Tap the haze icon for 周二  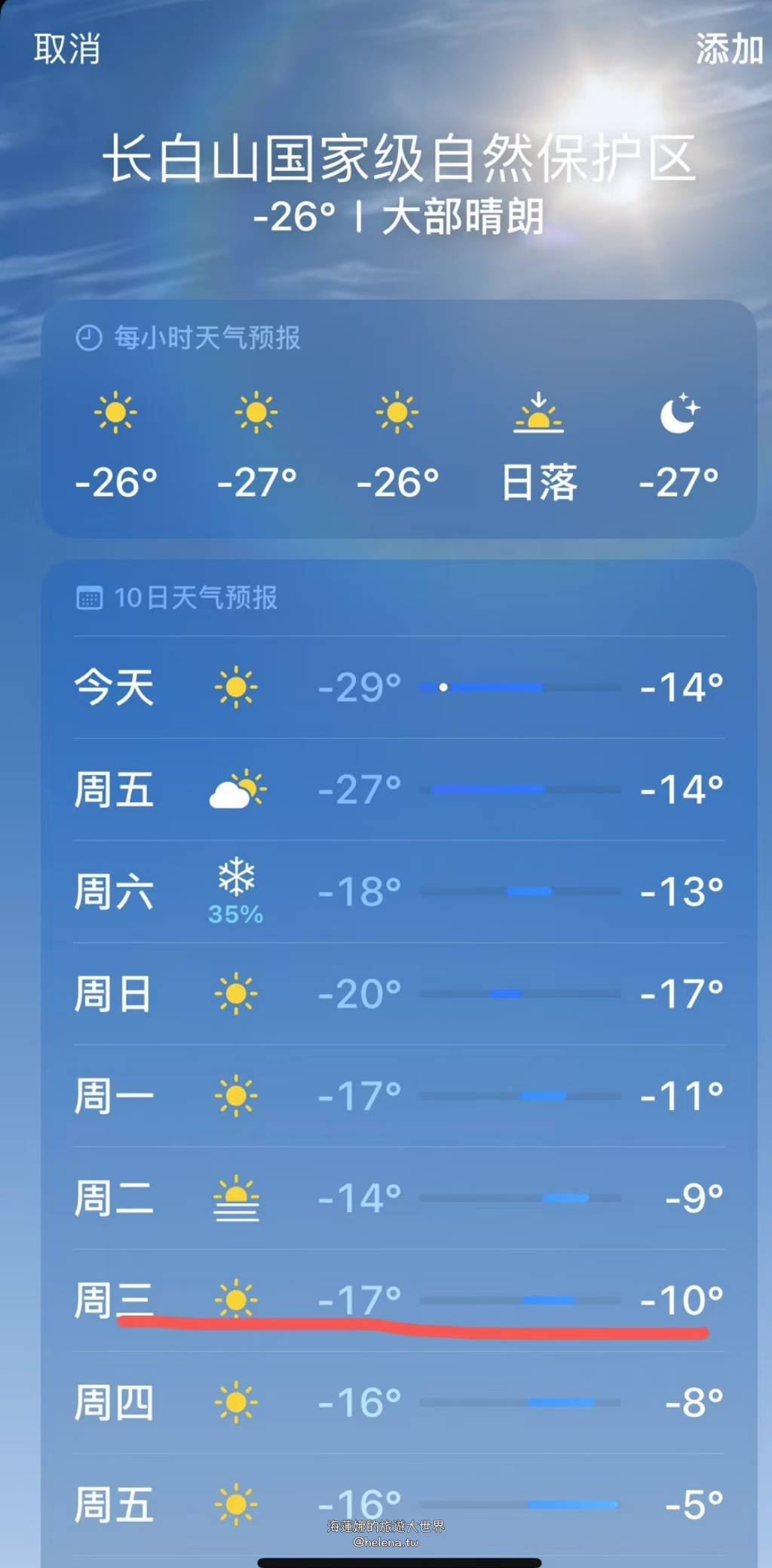tap(236, 1199)
